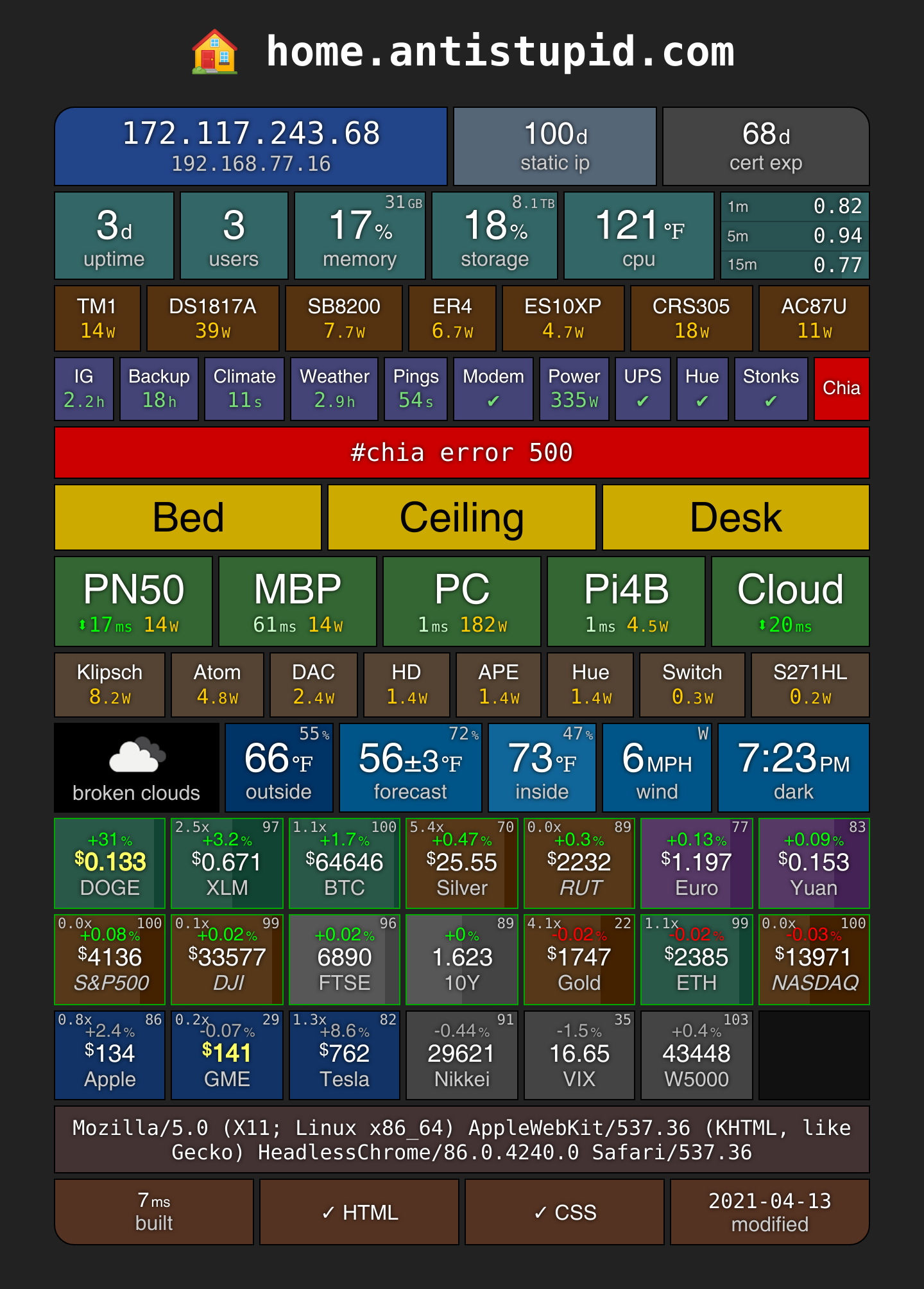Toggle the Desk light tile
924x1289 pixels.
click(x=736, y=517)
